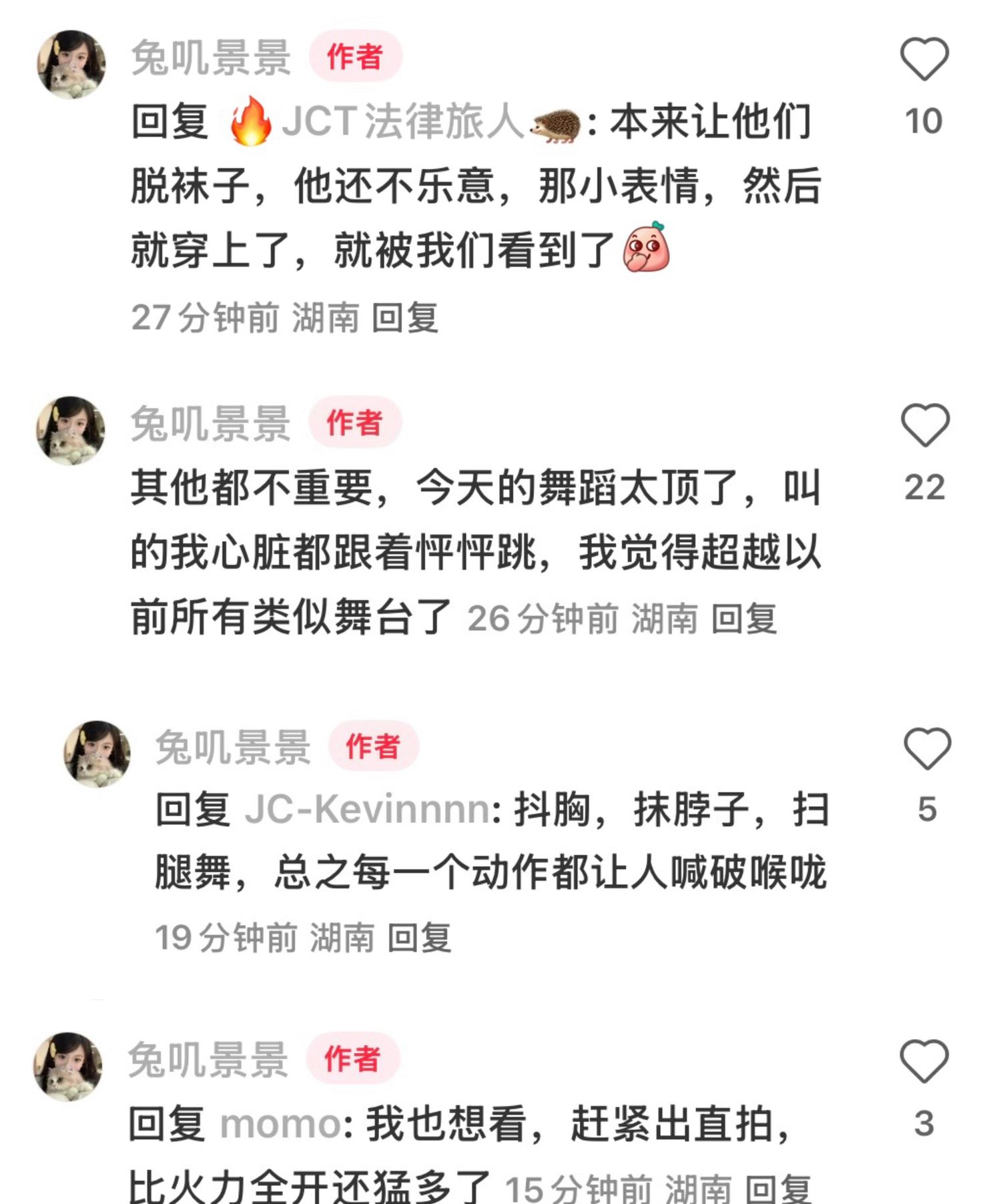Open momo's profile from the reply
This screenshot has width=1001, height=1204.
coord(280,1124)
